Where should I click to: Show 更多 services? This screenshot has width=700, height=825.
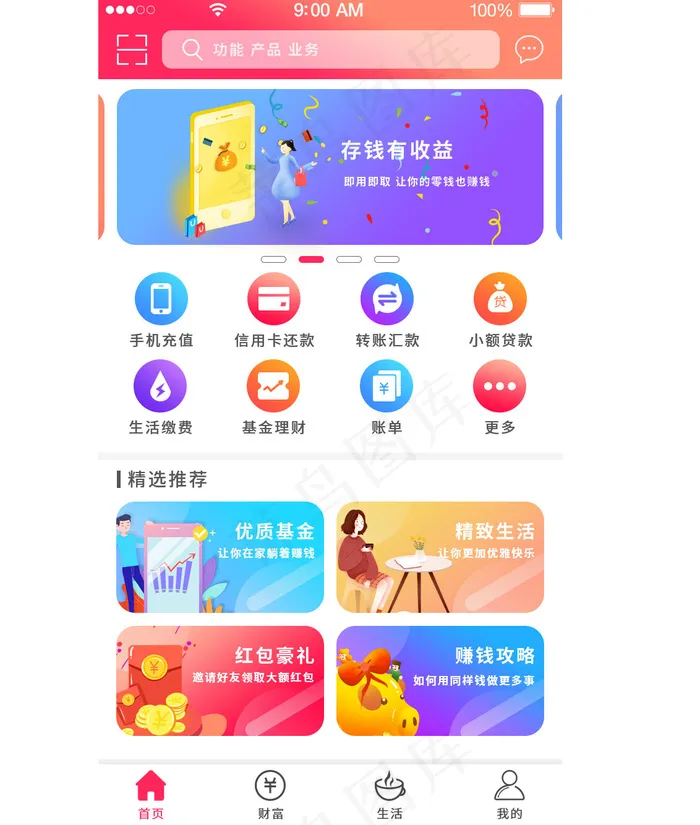pyautogui.click(x=499, y=398)
